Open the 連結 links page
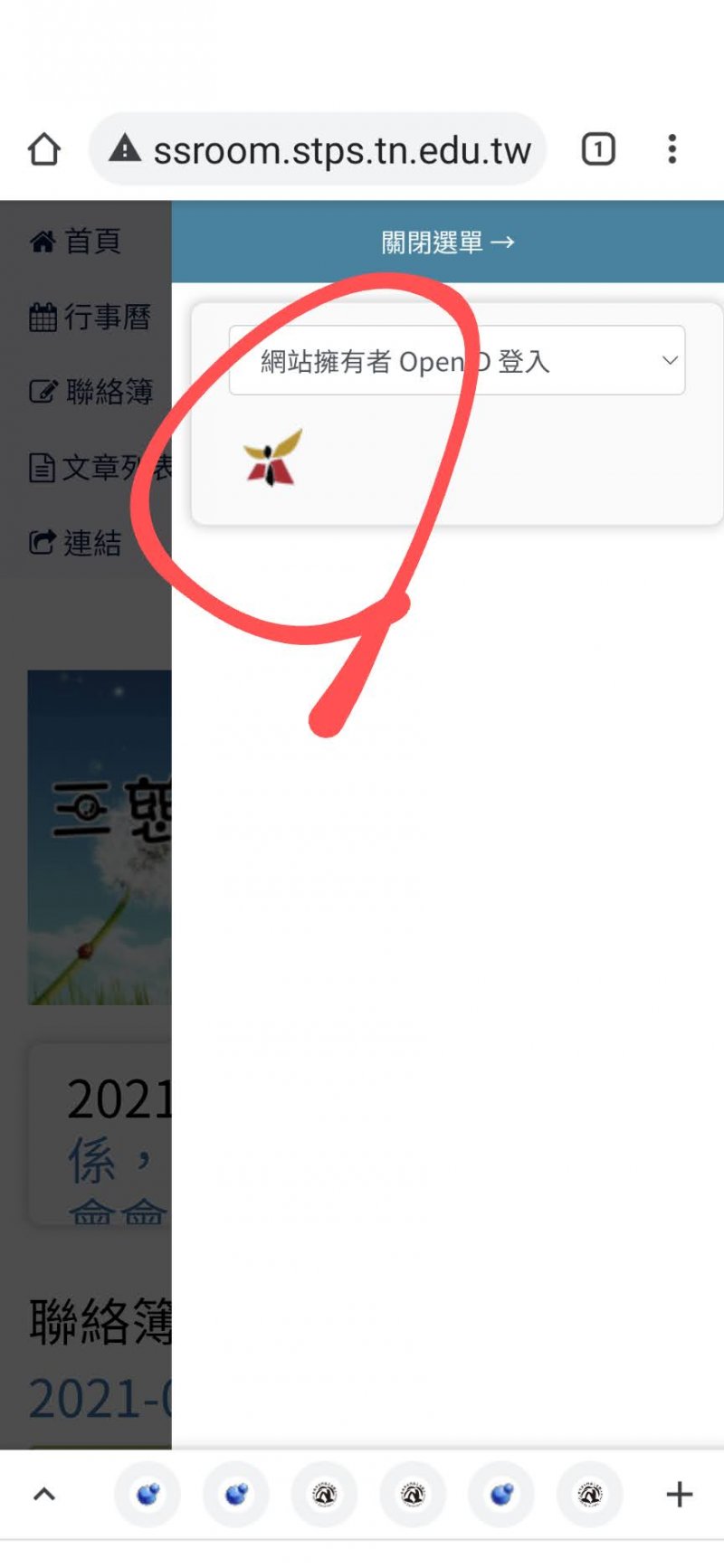The image size is (724, 1568). pos(77,543)
